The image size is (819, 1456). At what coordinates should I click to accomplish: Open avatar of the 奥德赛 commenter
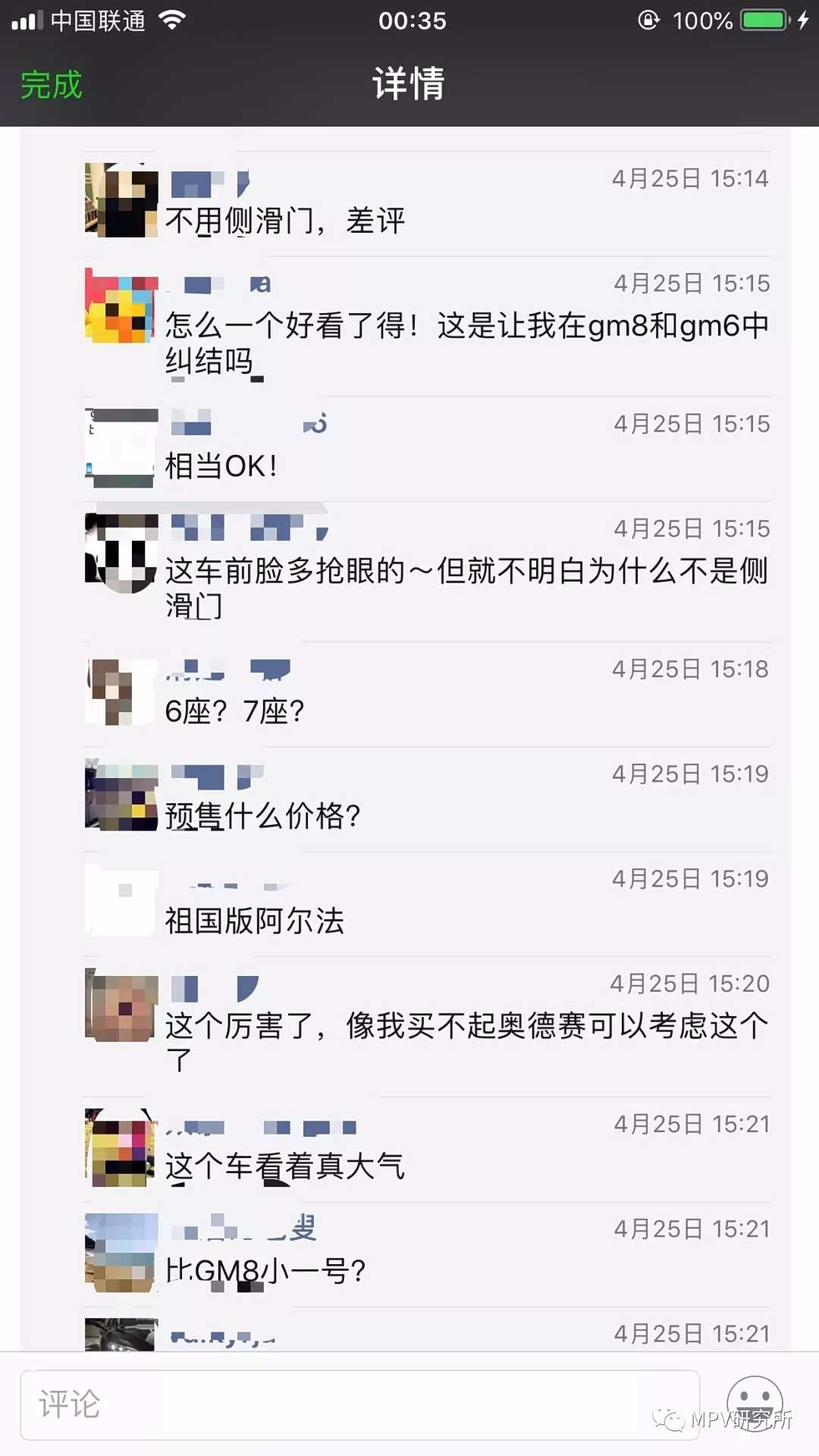121,1006
